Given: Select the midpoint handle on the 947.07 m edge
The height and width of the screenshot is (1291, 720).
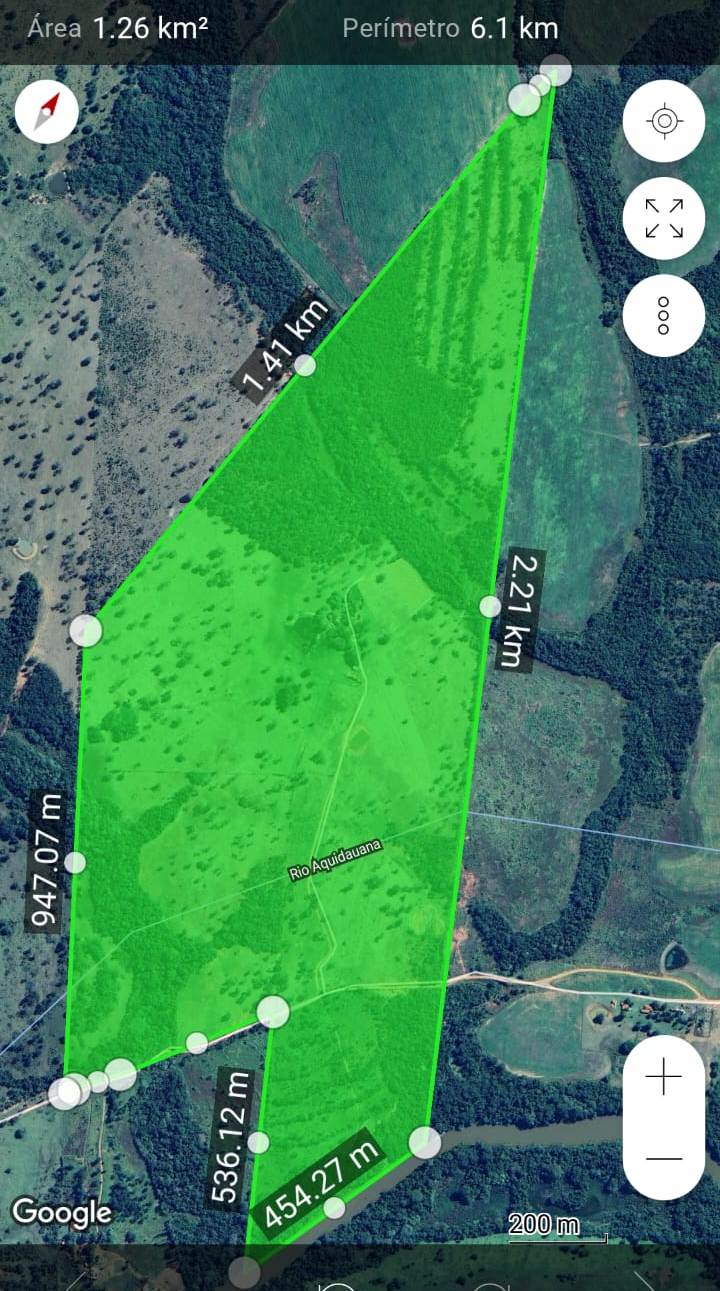Looking at the screenshot, I should click(75, 862).
